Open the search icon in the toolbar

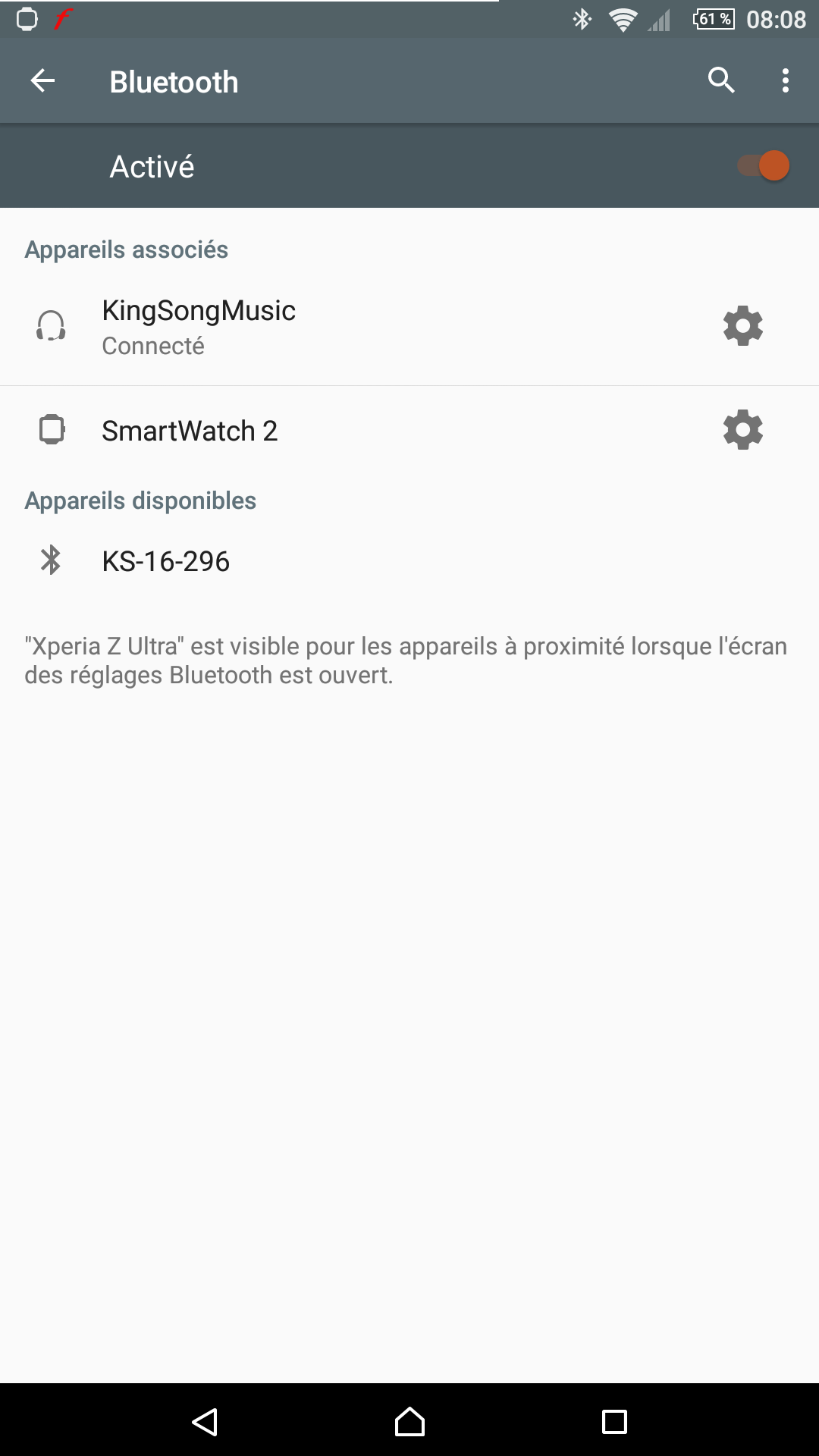tap(721, 80)
